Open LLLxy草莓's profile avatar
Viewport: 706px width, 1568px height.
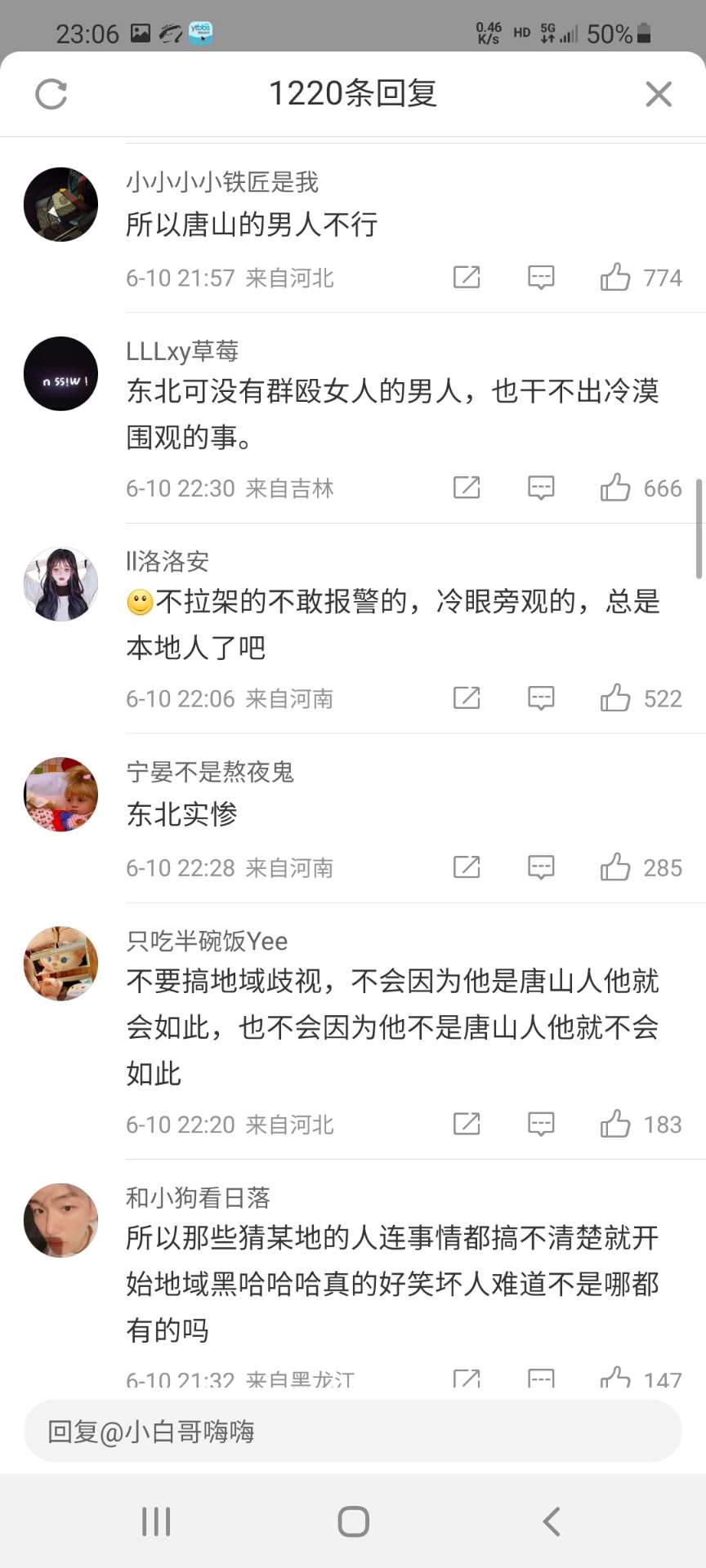[x=60, y=373]
